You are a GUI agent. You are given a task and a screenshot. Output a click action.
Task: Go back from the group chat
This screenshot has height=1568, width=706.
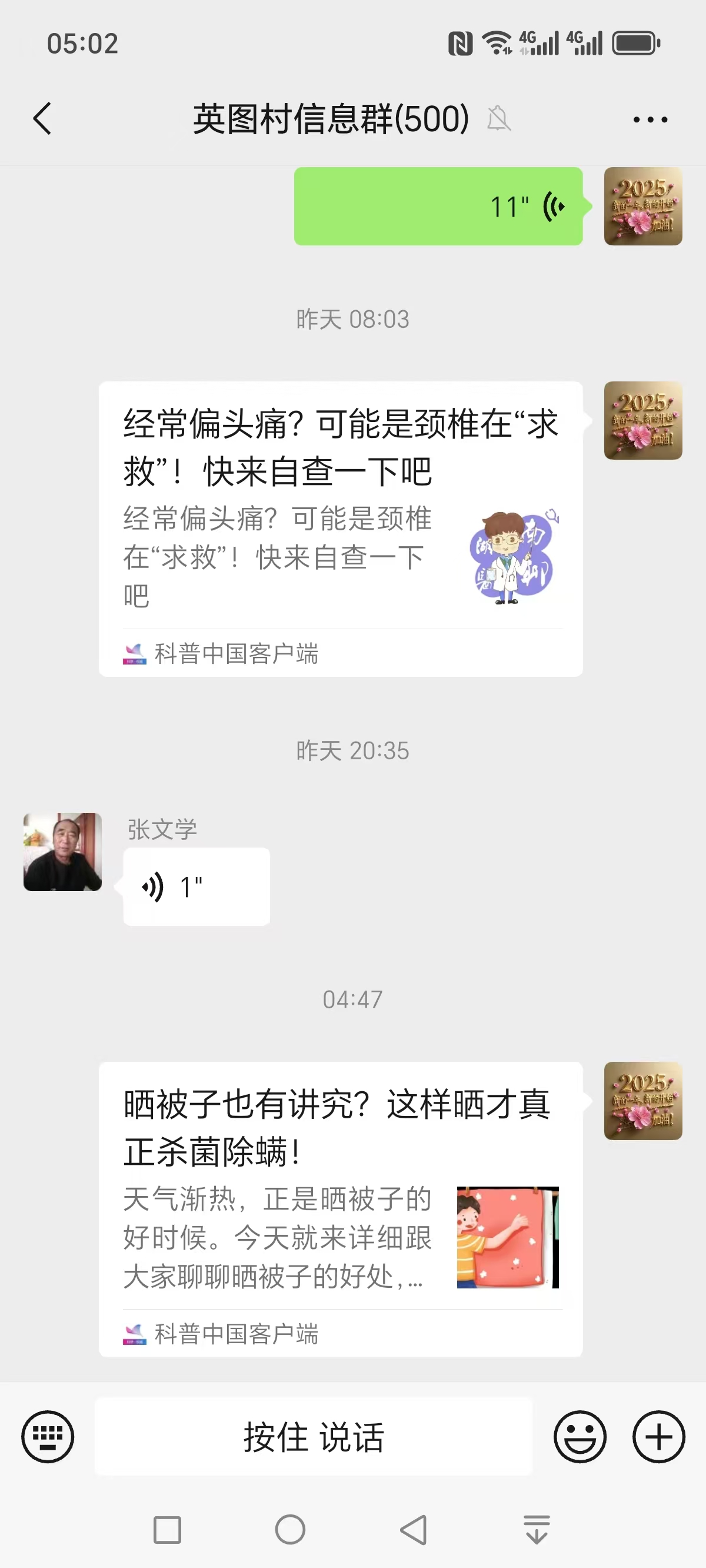click(x=41, y=118)
